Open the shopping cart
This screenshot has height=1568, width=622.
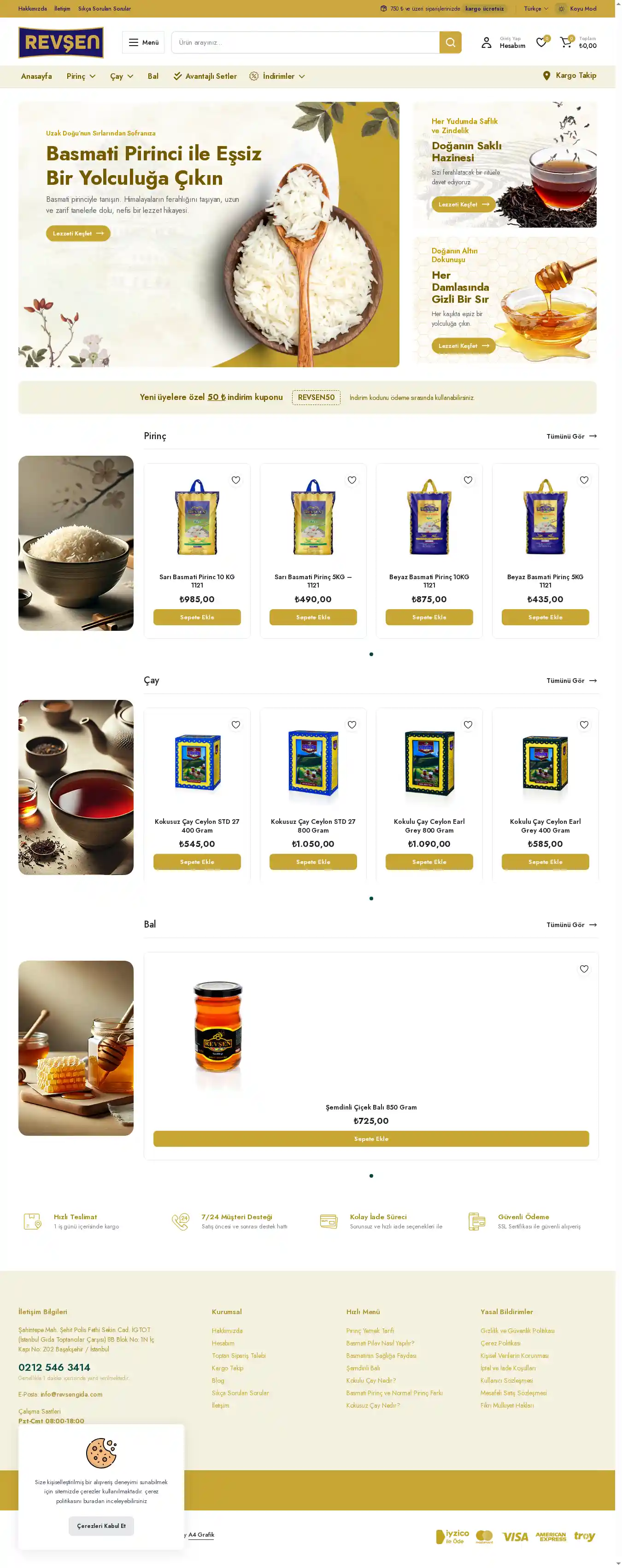566,42
